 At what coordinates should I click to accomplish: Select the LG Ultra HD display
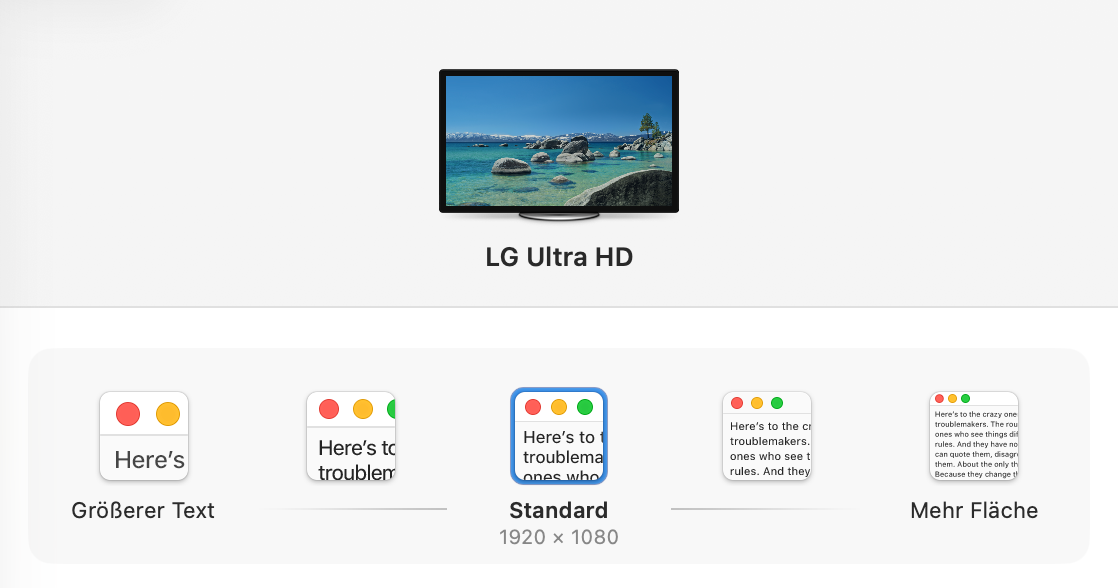pyautogui.click(x=559, y=140)
